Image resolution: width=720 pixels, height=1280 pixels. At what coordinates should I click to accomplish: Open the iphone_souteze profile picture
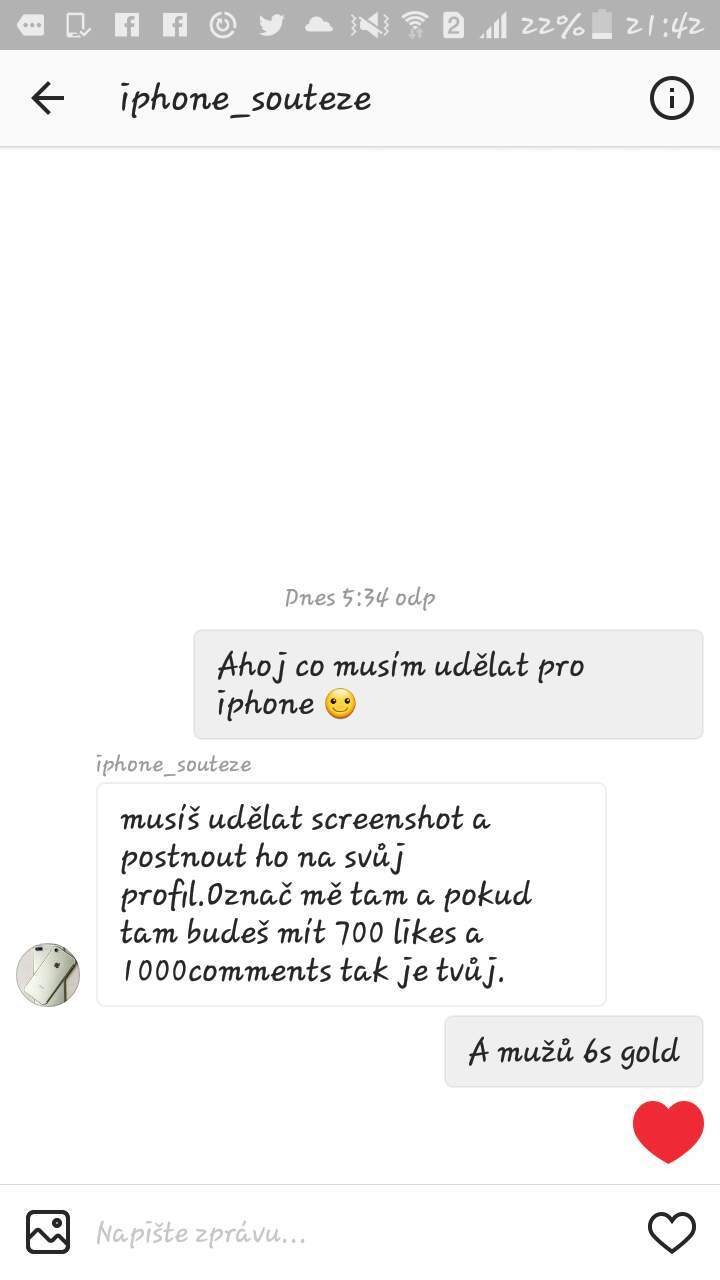pyautogui.click(x=48, y=974)
